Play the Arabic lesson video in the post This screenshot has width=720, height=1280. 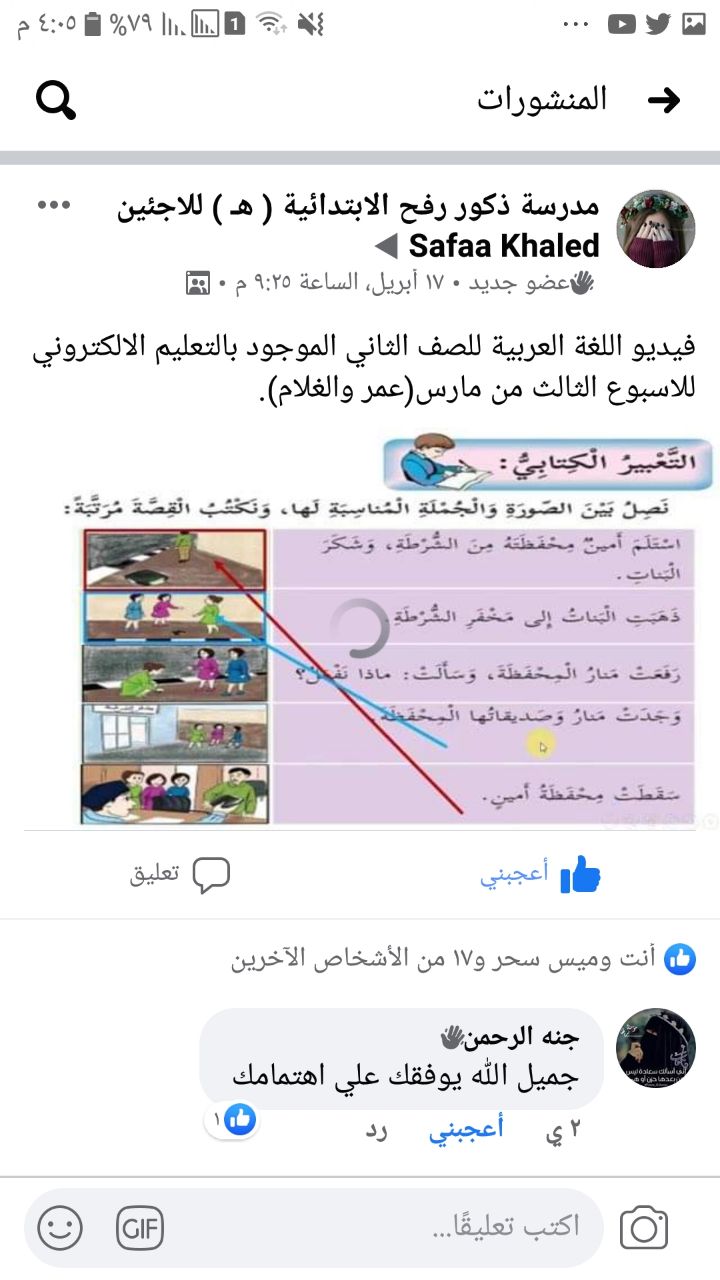pos(360,627)
